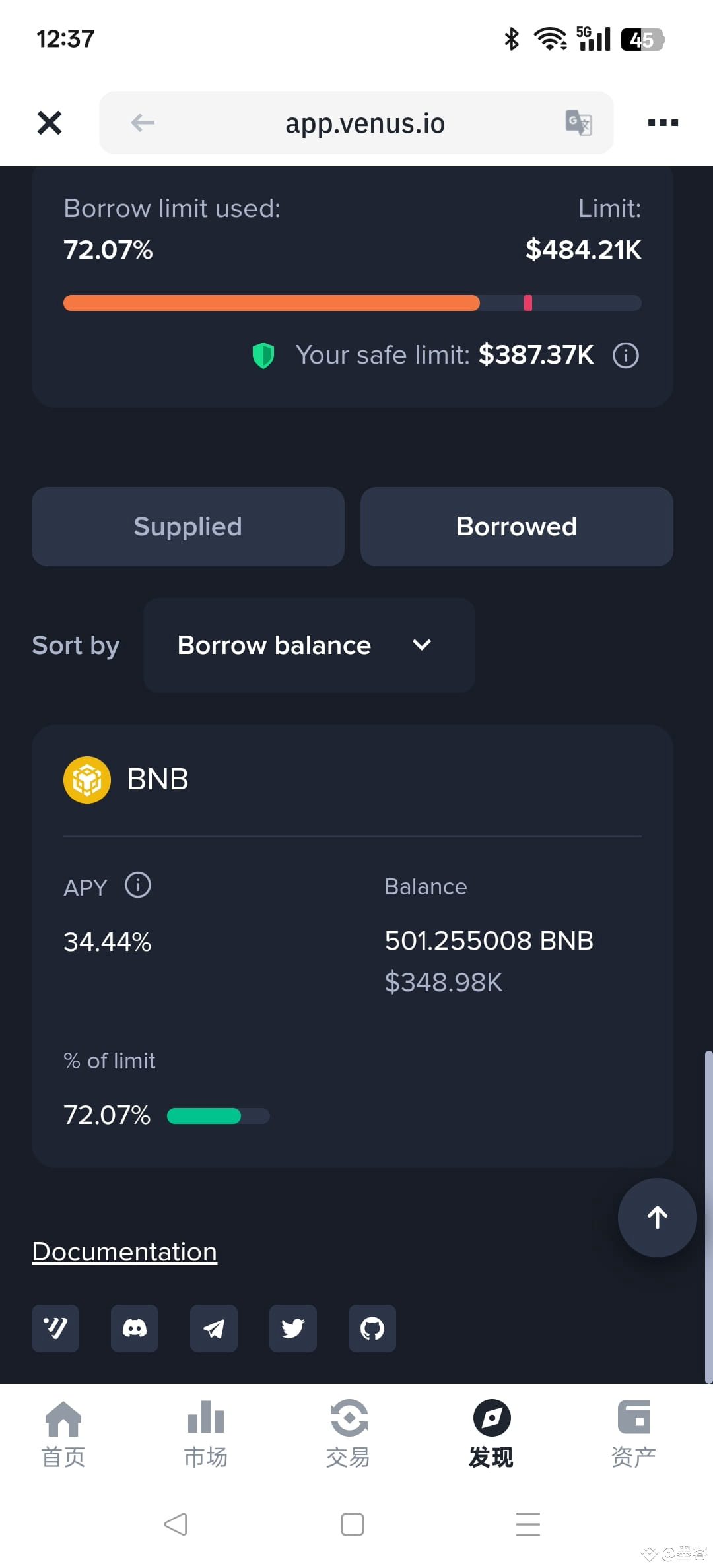
Task: Open the Borrow balance sort dropdown
Action: [309, 645]
